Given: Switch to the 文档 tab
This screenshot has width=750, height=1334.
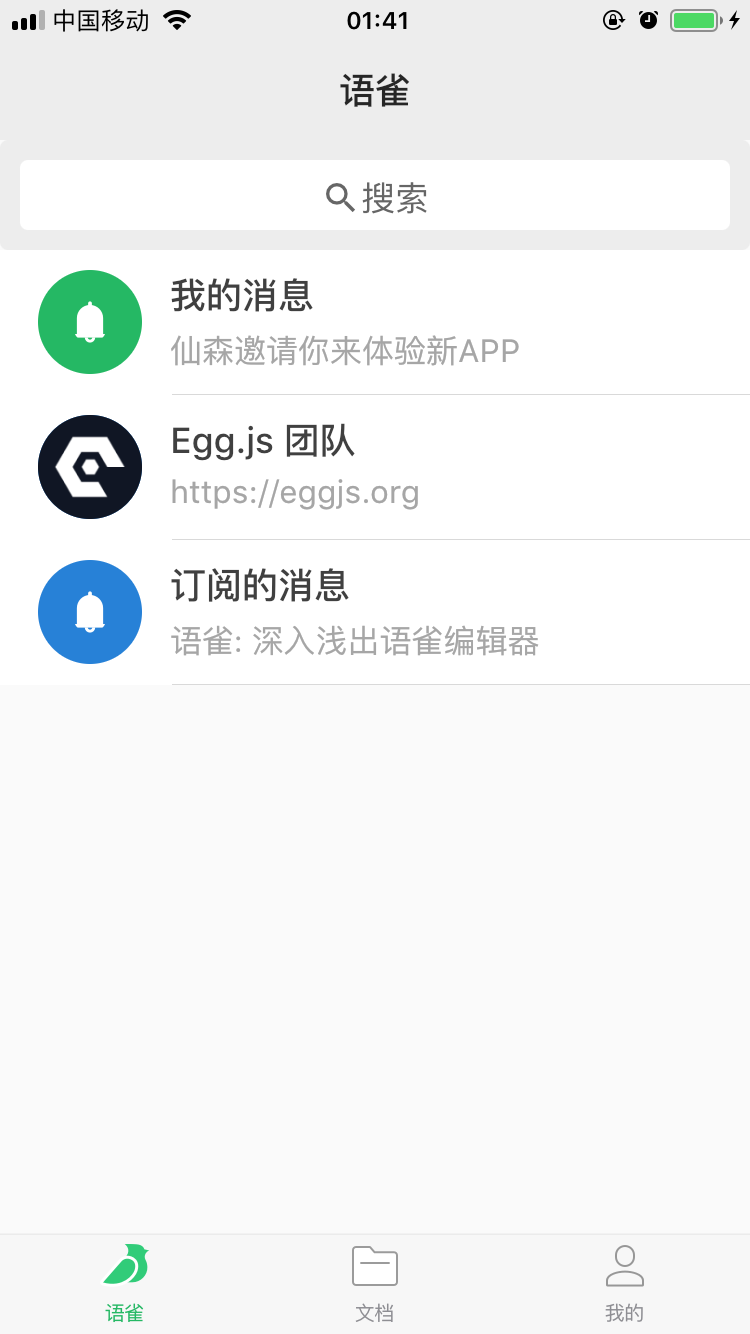Looking at the screenshot, I should (375, 1284).
